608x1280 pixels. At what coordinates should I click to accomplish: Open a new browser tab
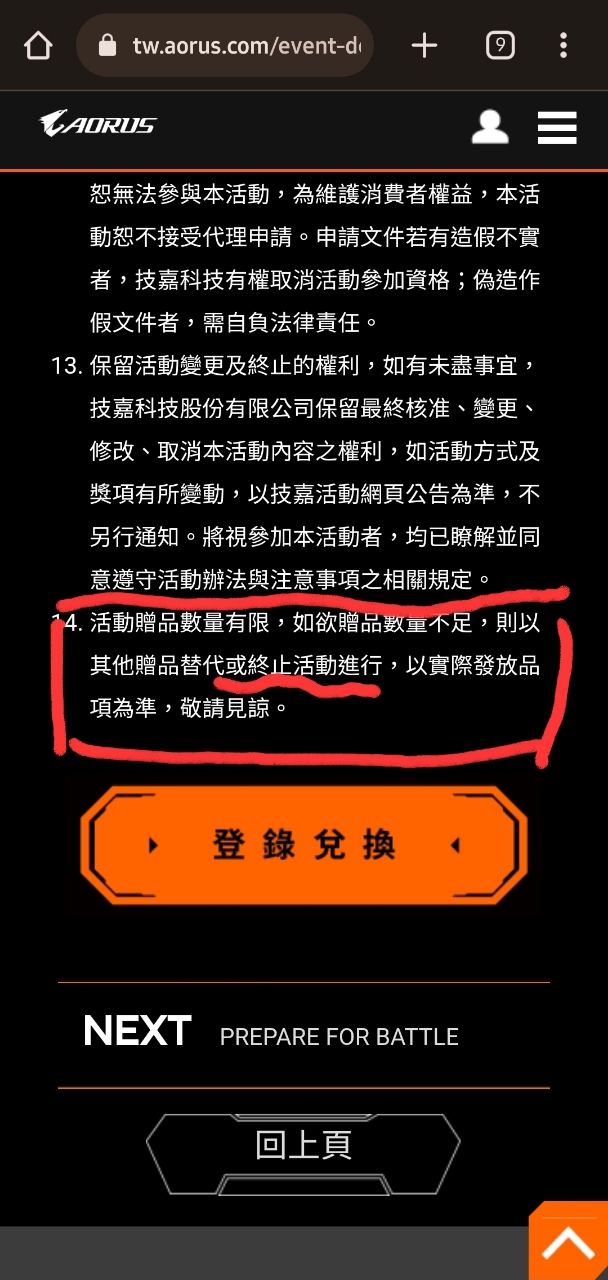click(424, 46)
